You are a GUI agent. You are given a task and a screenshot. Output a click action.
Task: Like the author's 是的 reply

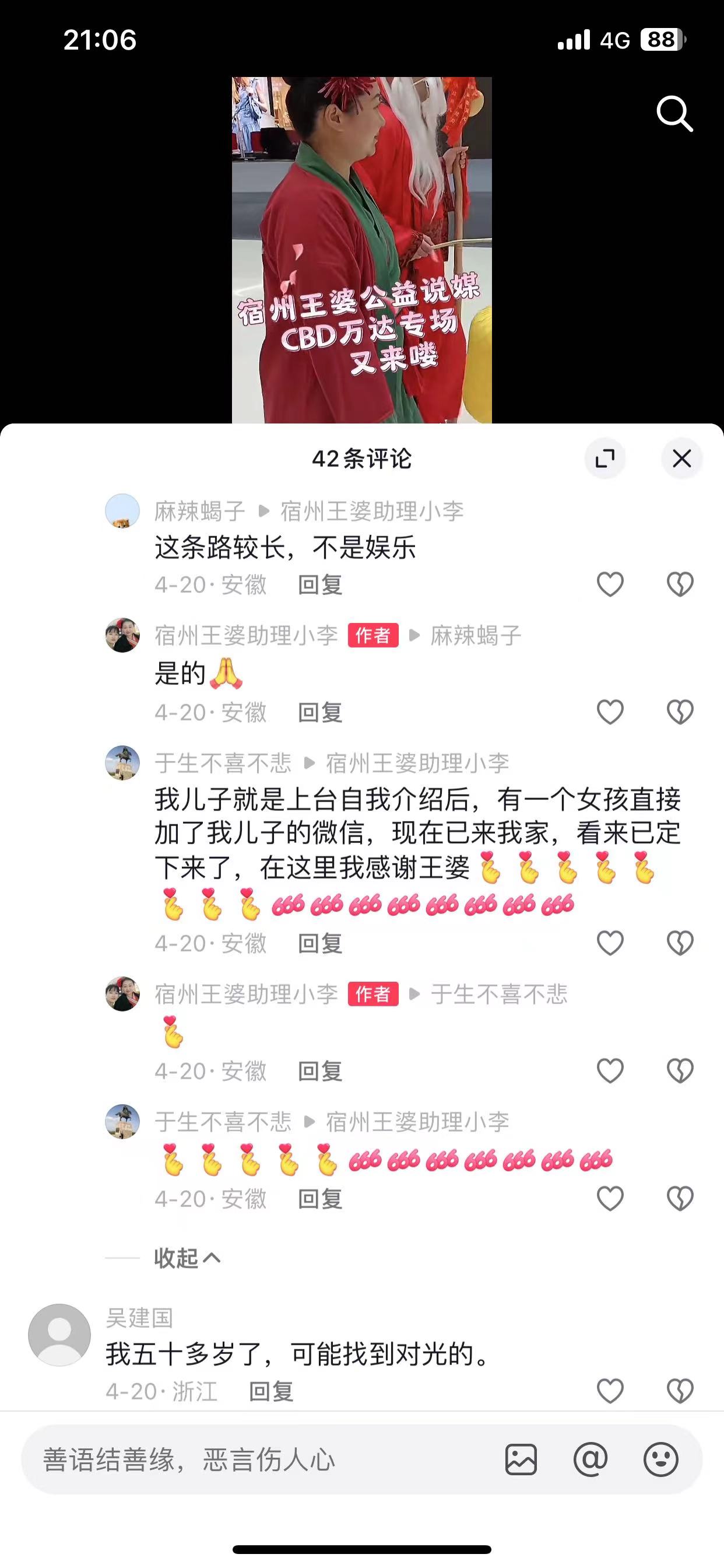click(610, 712)
